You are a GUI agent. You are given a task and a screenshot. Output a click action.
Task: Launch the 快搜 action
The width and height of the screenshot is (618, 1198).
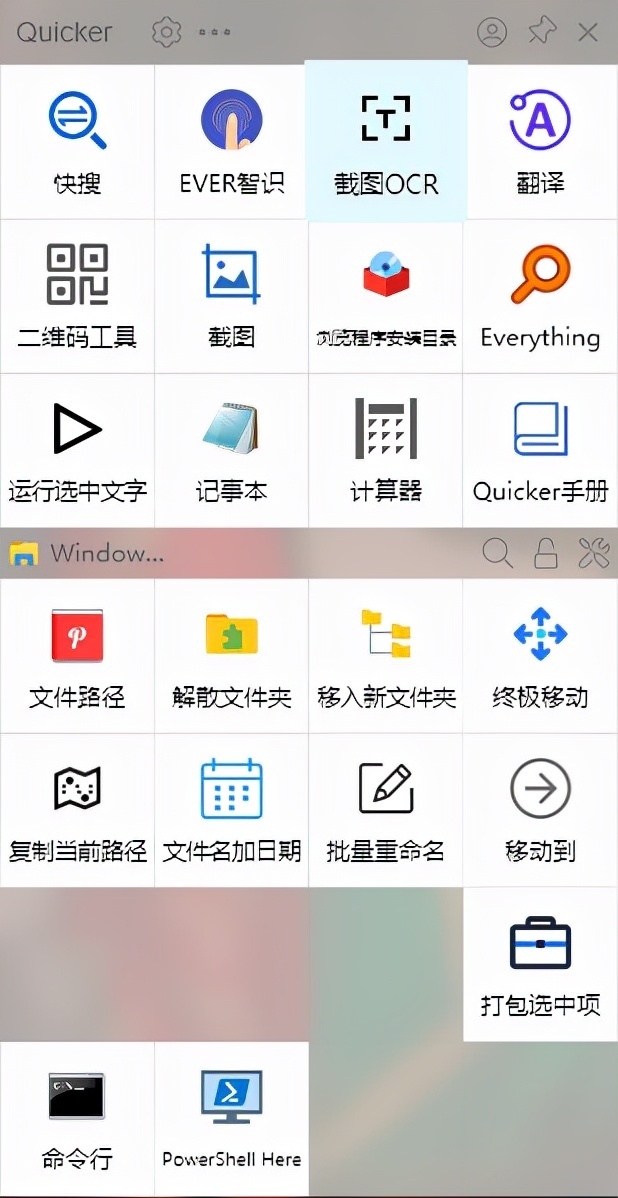[77, 141]
